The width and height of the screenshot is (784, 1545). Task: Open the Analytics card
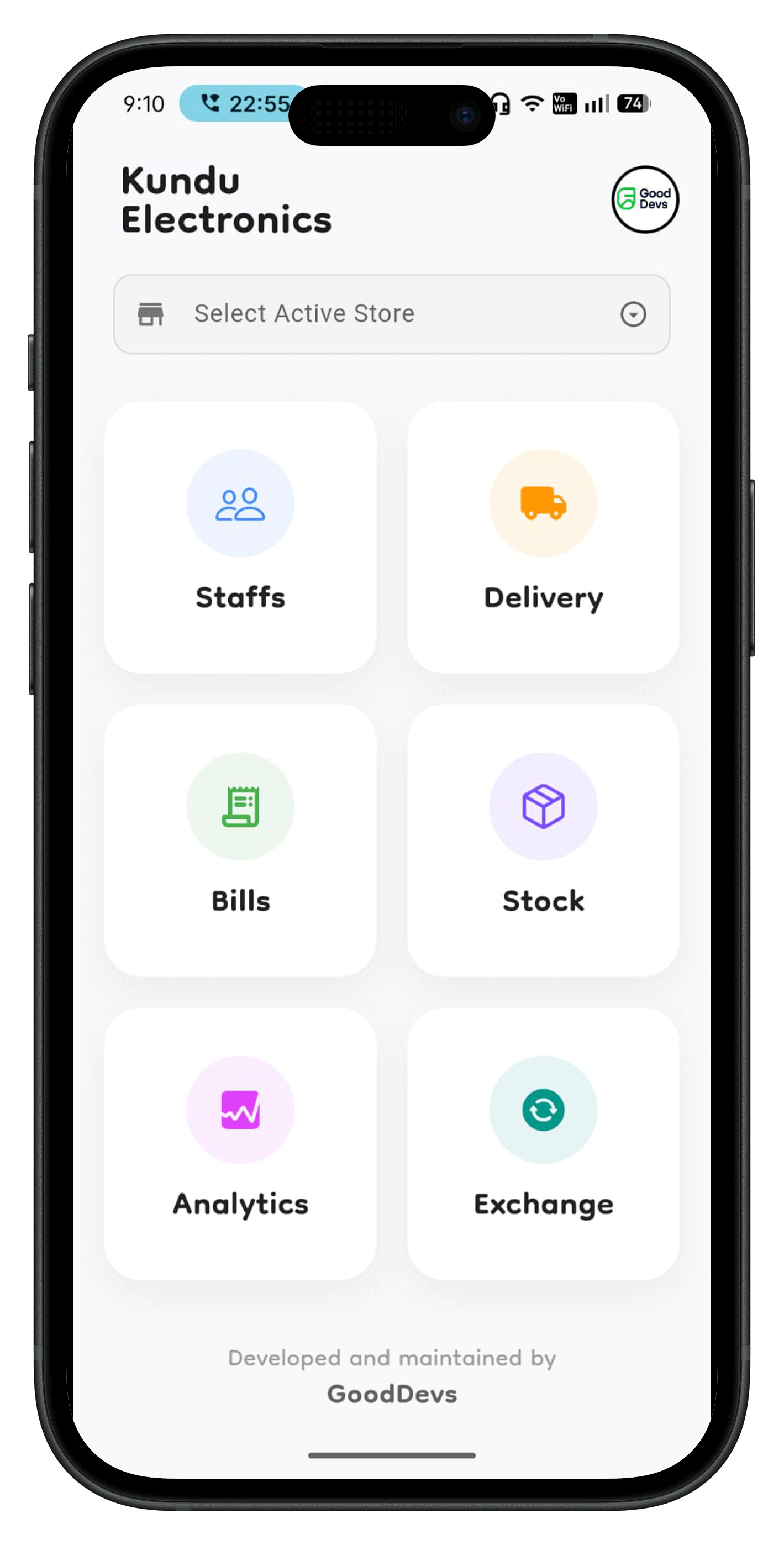coord(240,1144)
